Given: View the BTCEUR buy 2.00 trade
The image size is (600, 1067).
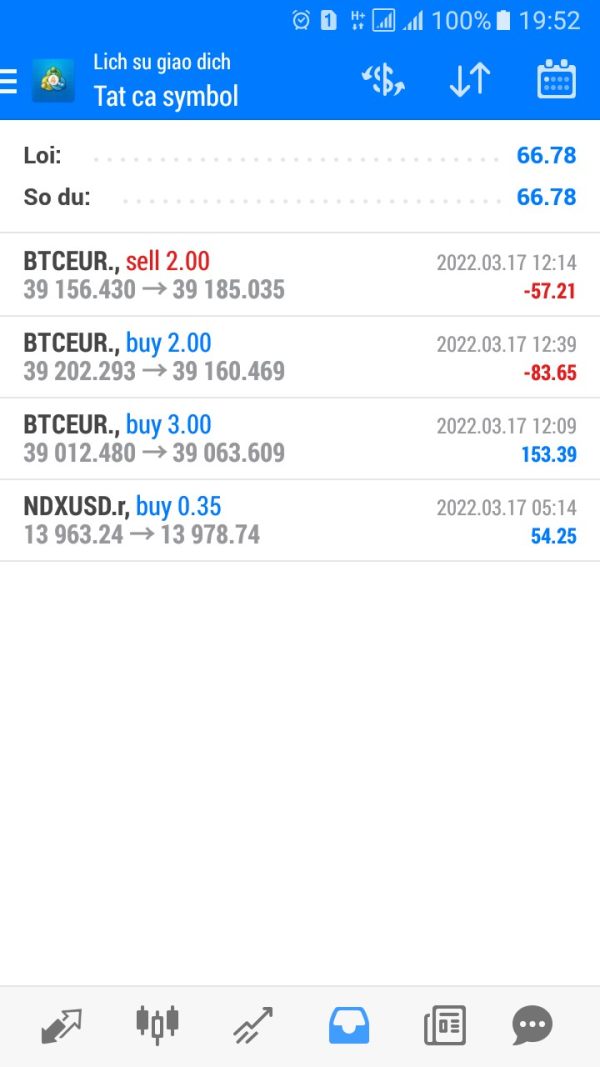Looking at the screenshot, I should [x=300, y=358].
